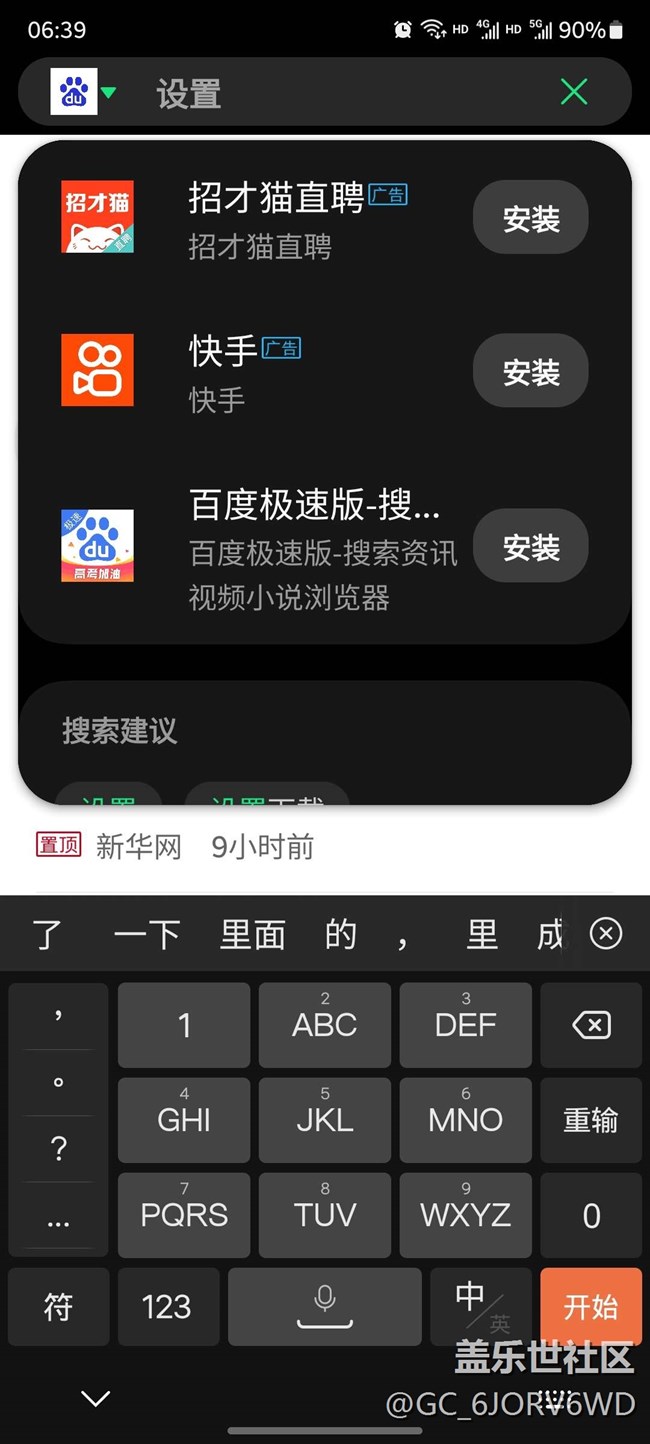Choose the candidate word 里面
Image resolution: width=650 pixels, height=1444 pixels.
[253, 935]
